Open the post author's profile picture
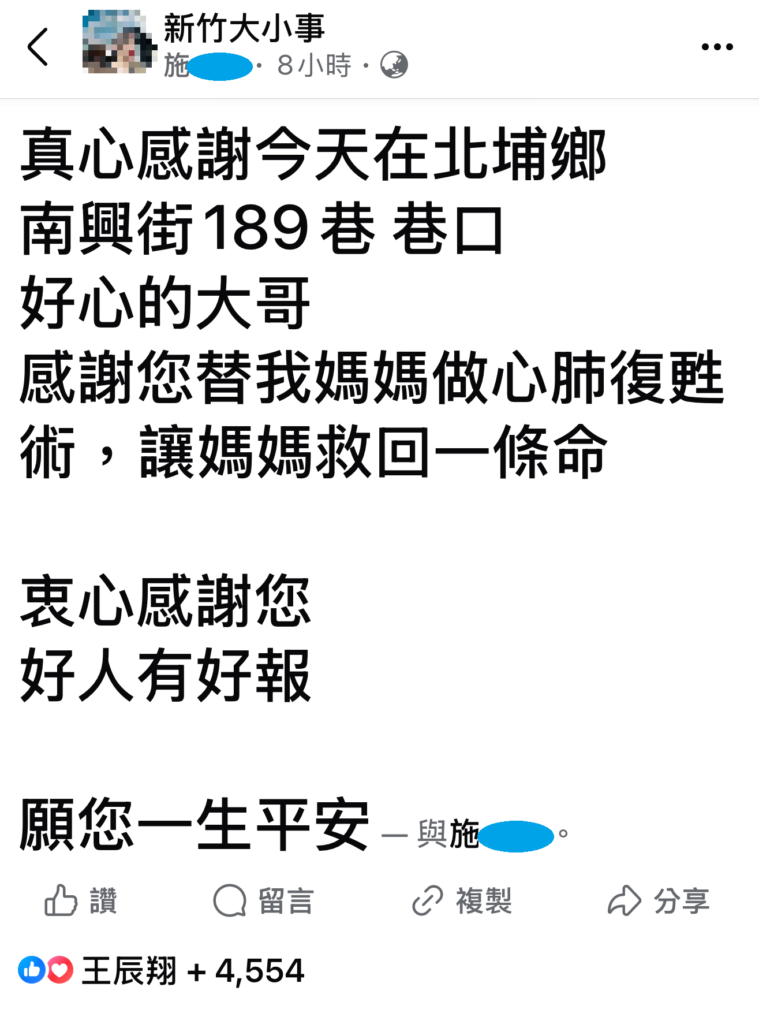The width and height of the screenshot is (759, 1024). [118, 44]
